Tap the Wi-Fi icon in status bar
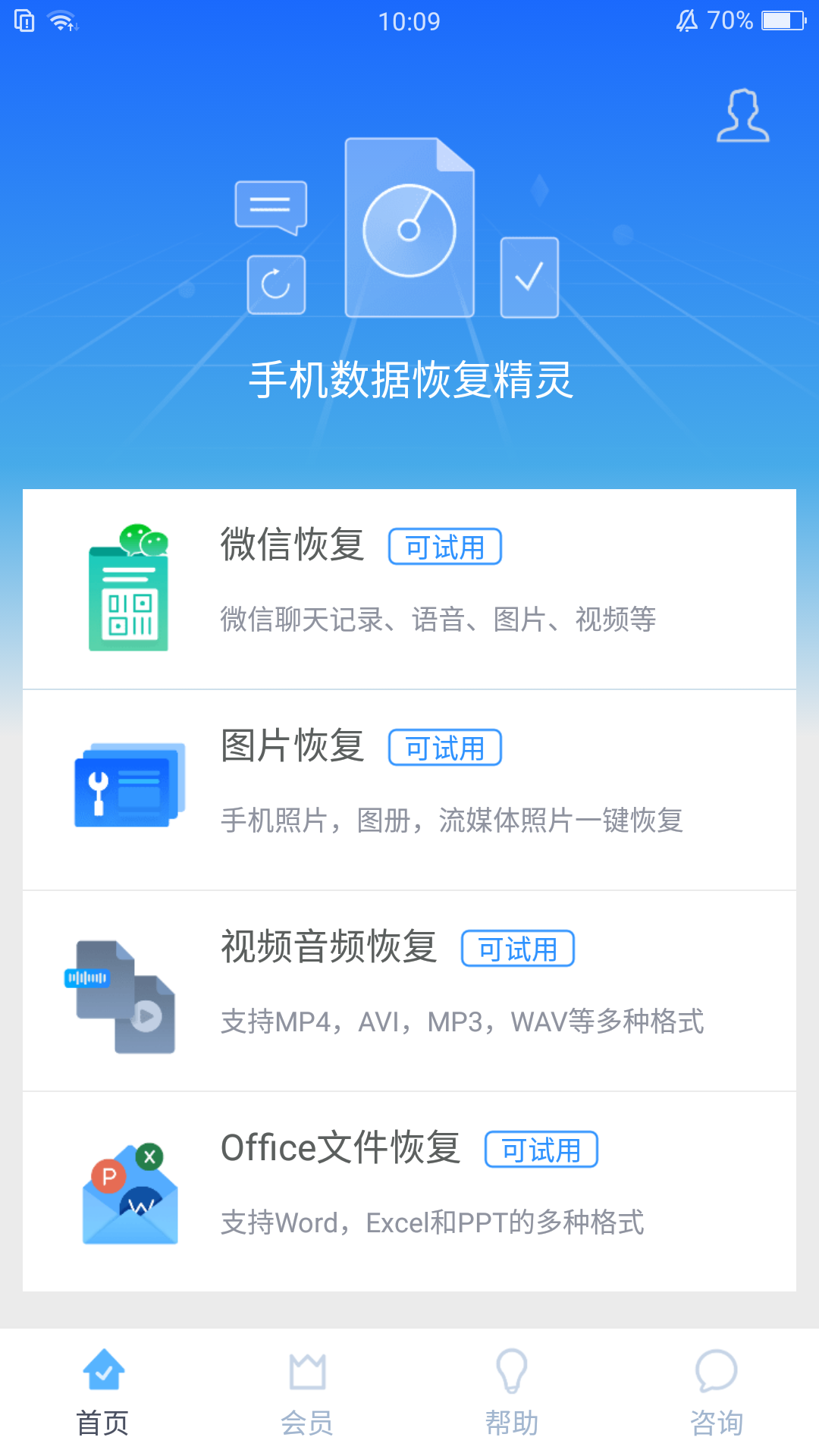This screenshot has width=819, height=1456. [61, 20]
